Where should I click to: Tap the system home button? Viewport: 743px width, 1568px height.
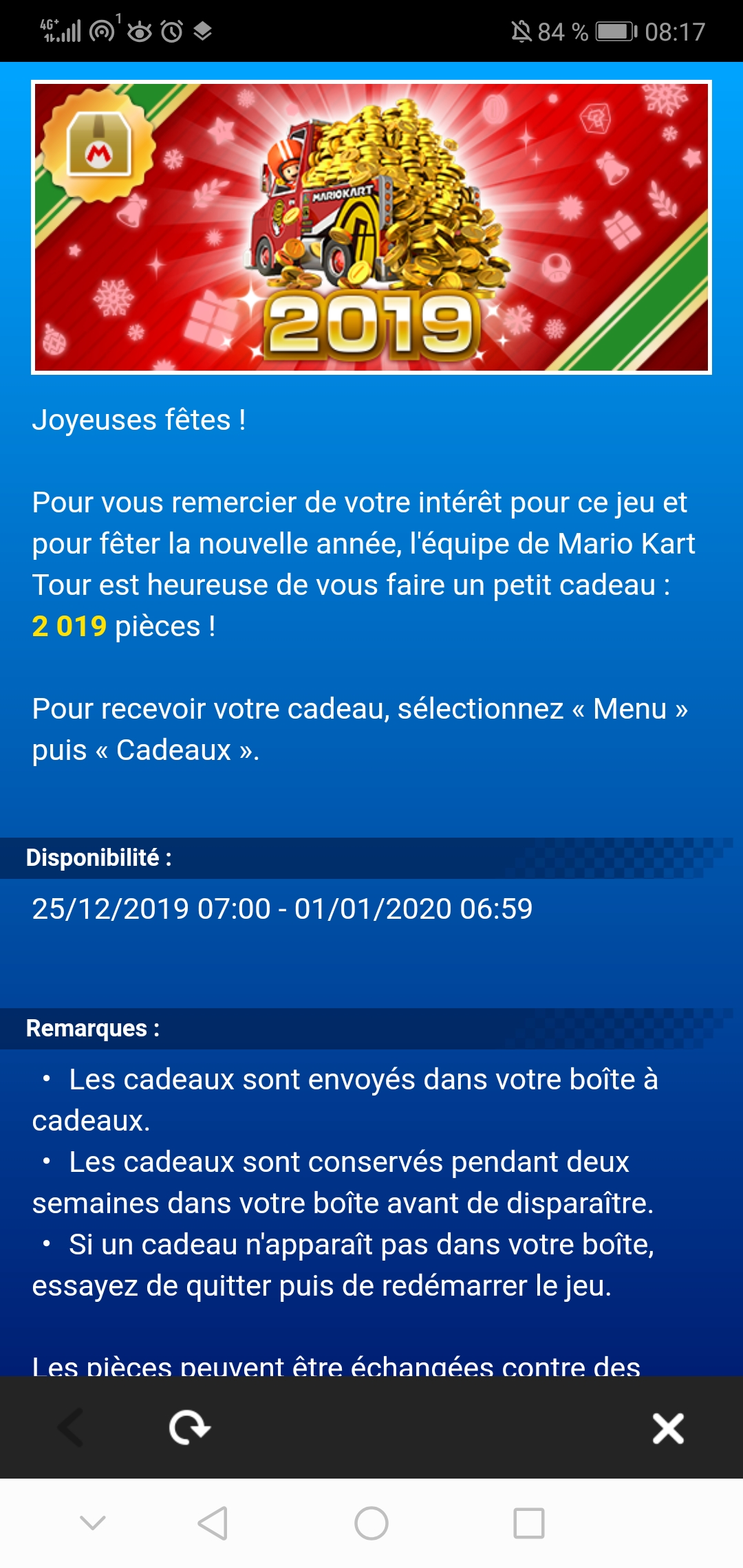[371, 1523]
